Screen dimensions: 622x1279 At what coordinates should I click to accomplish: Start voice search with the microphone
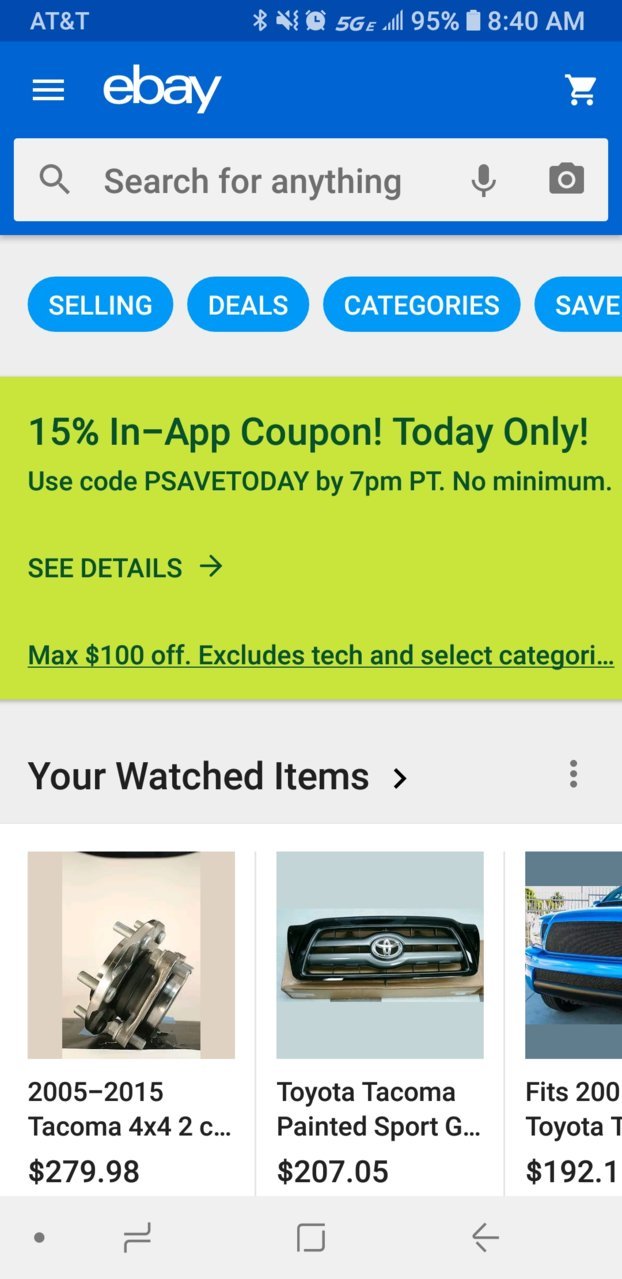click(x=484, y=180)
